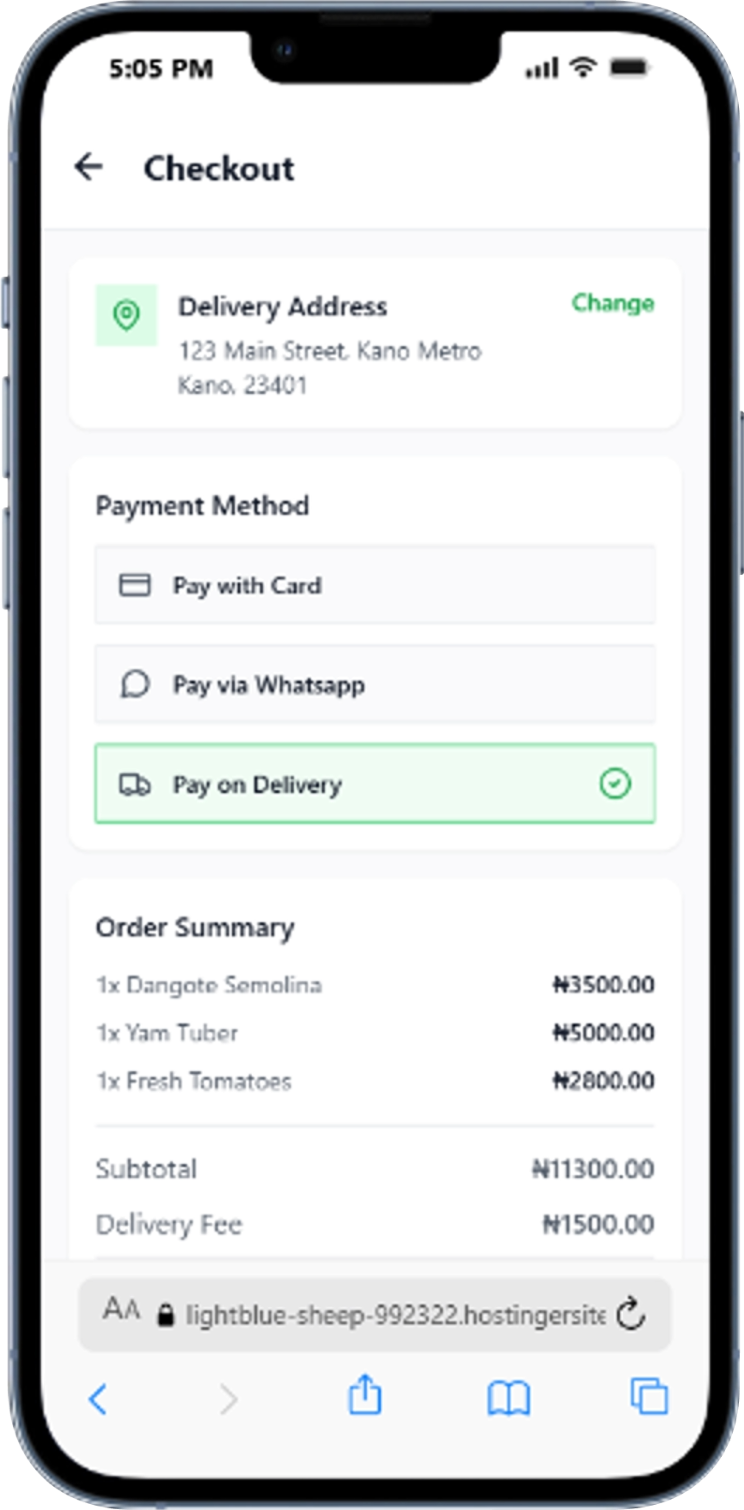Open browser bookmarks

[x=508, y=1398]
